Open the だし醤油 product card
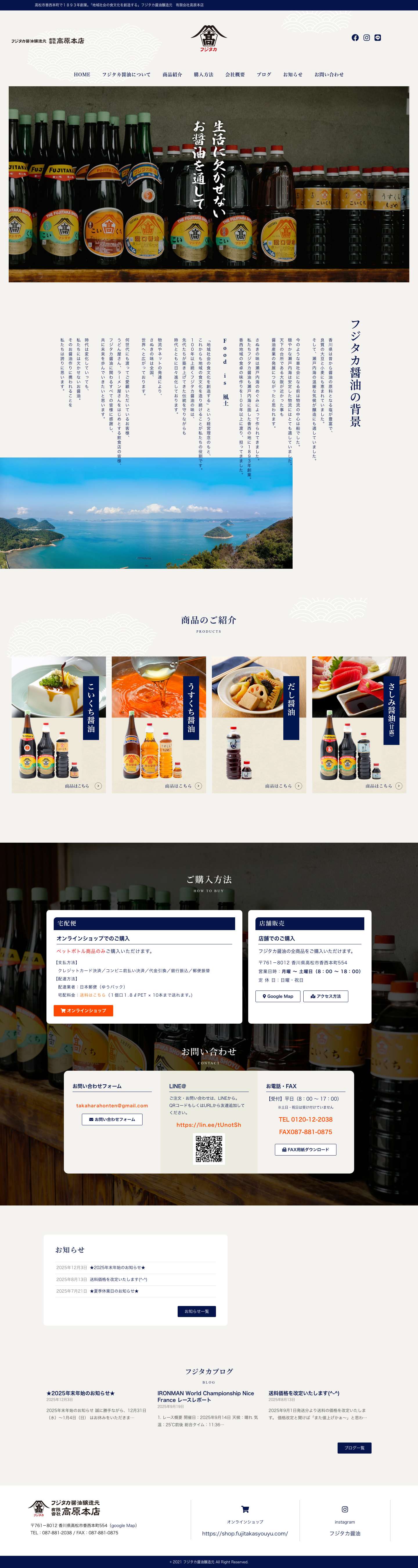418x1568 pixels. [x=259, y=724]
